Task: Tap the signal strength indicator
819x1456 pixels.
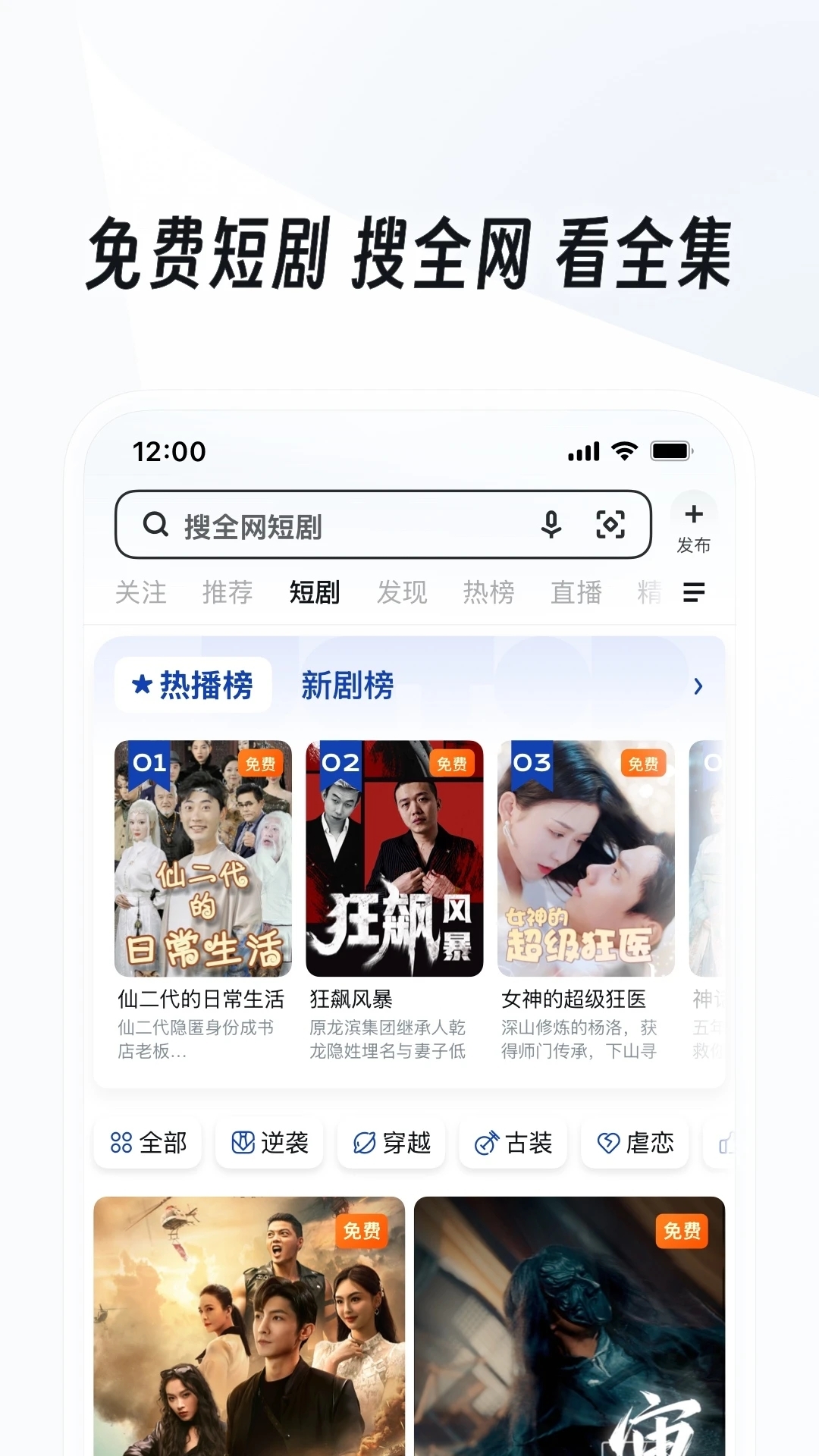Action: tap(582, 451)
